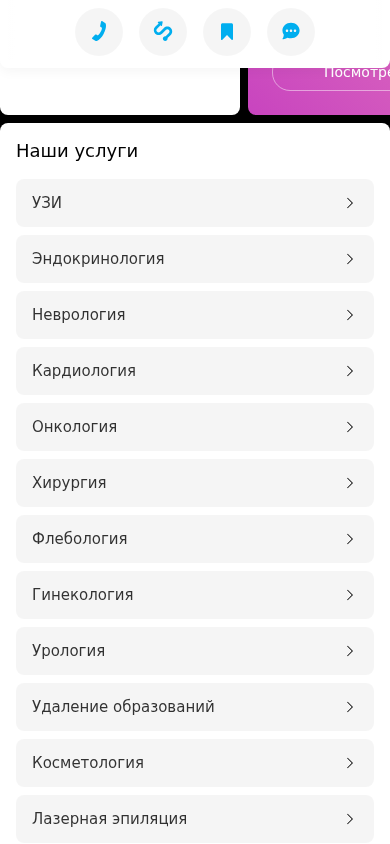Tap the partially visible Посмотреть button

331,79
